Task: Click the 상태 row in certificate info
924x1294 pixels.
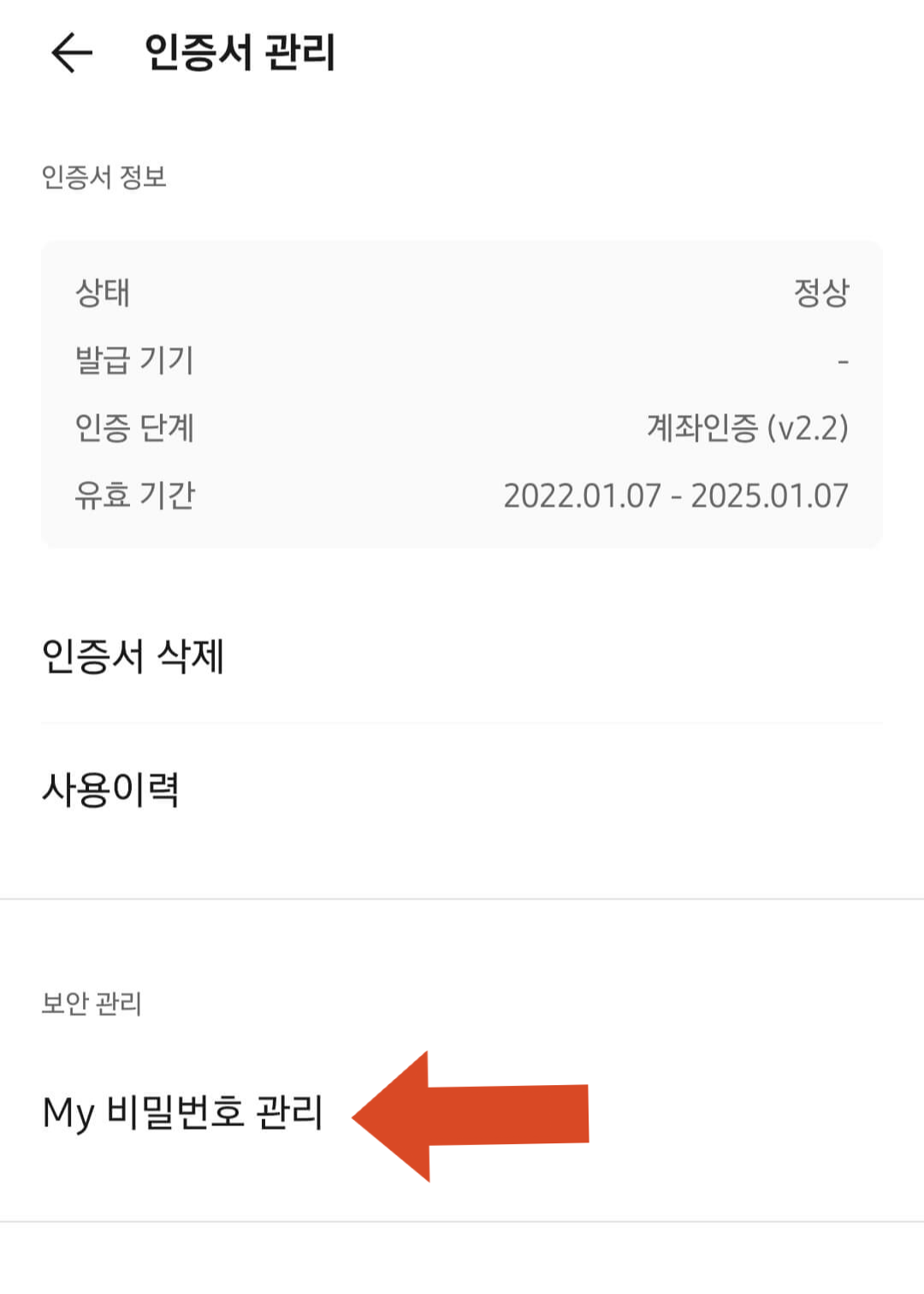Action: pyautogui.click(x=103, y=294)
